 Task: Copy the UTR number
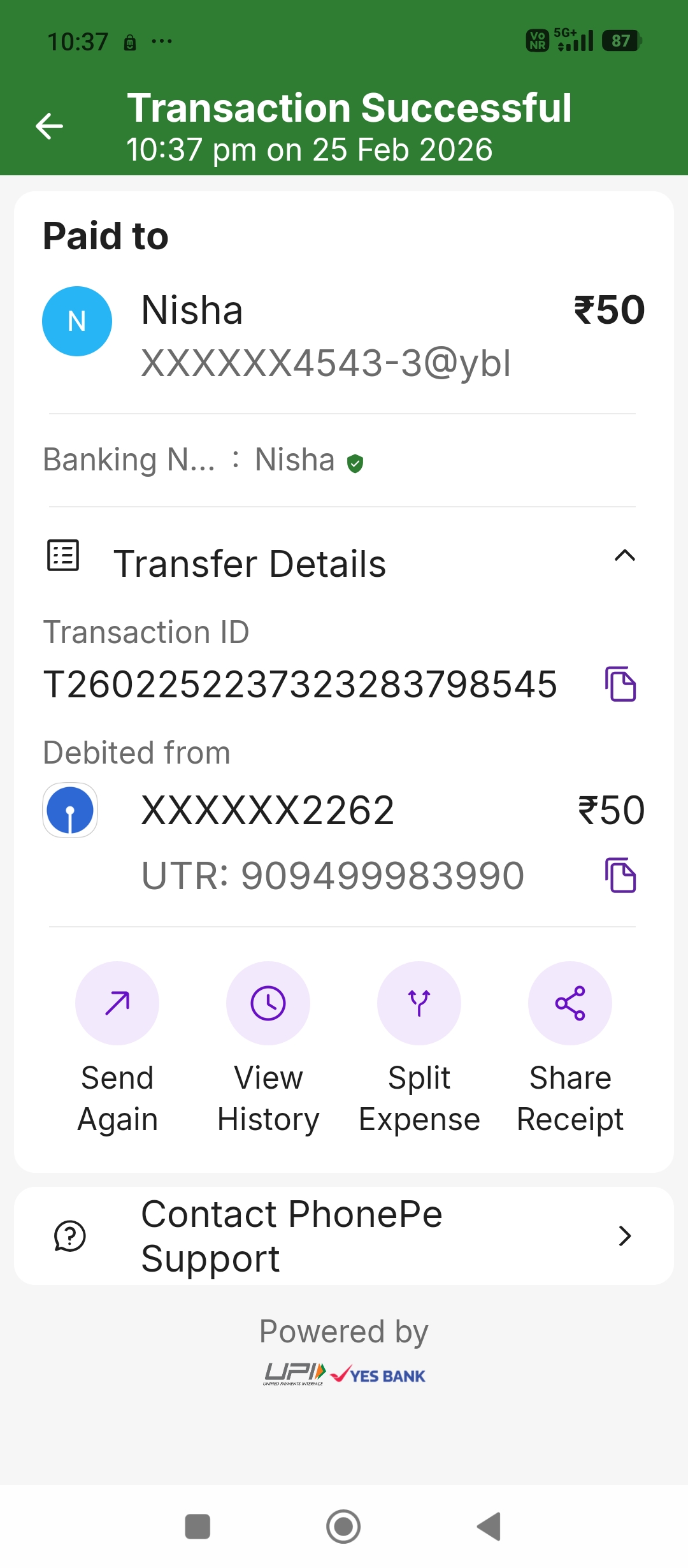point(620,875)
